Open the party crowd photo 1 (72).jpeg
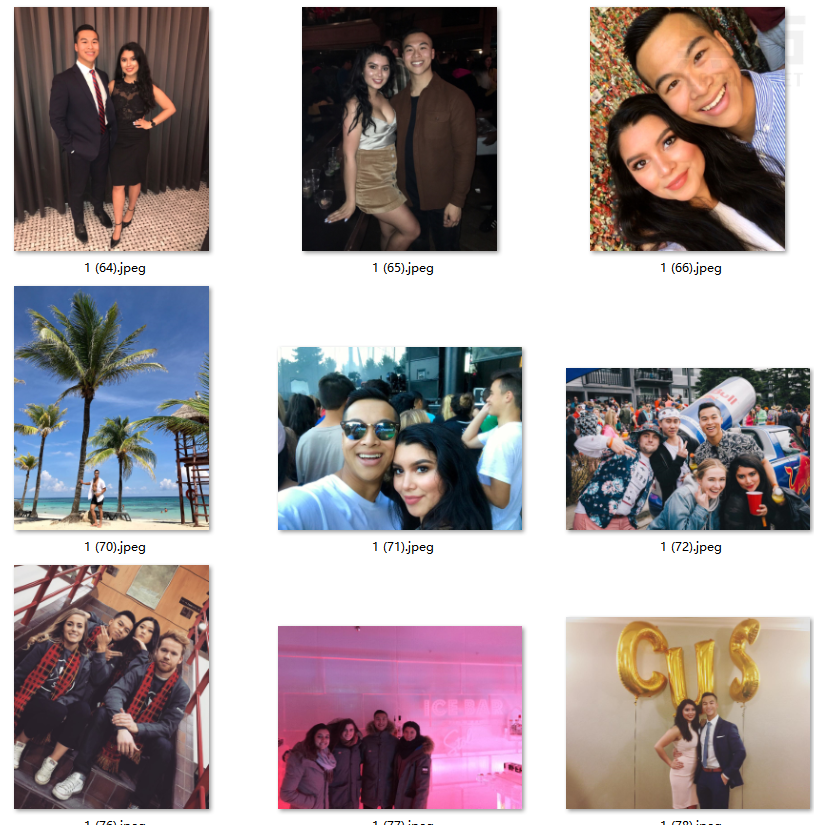 (x=687, y=448)
